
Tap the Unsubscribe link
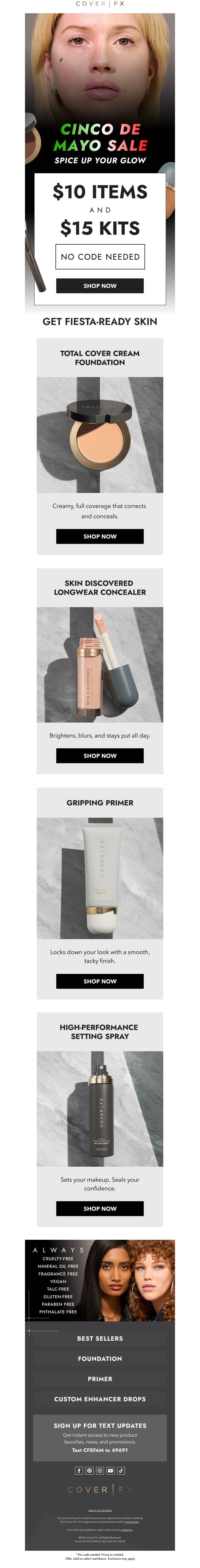[131, 1522]
